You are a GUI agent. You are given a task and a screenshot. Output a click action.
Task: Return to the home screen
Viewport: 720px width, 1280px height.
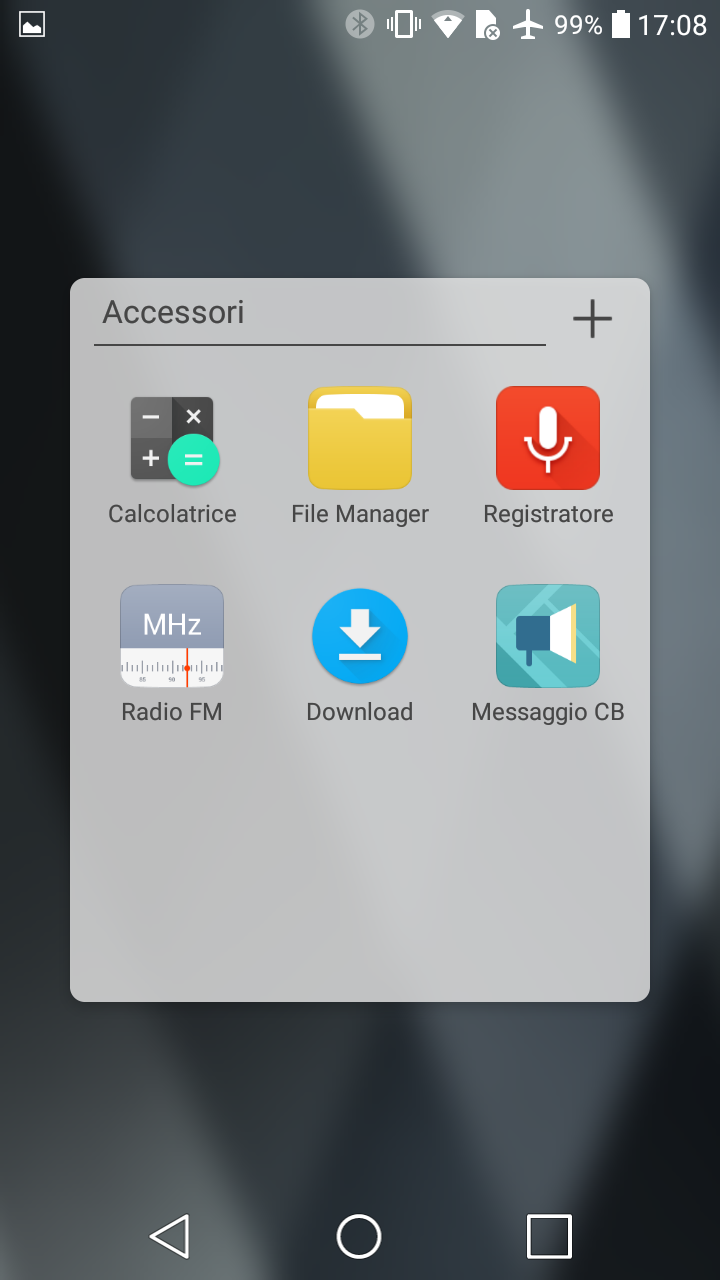point(359,1236)
